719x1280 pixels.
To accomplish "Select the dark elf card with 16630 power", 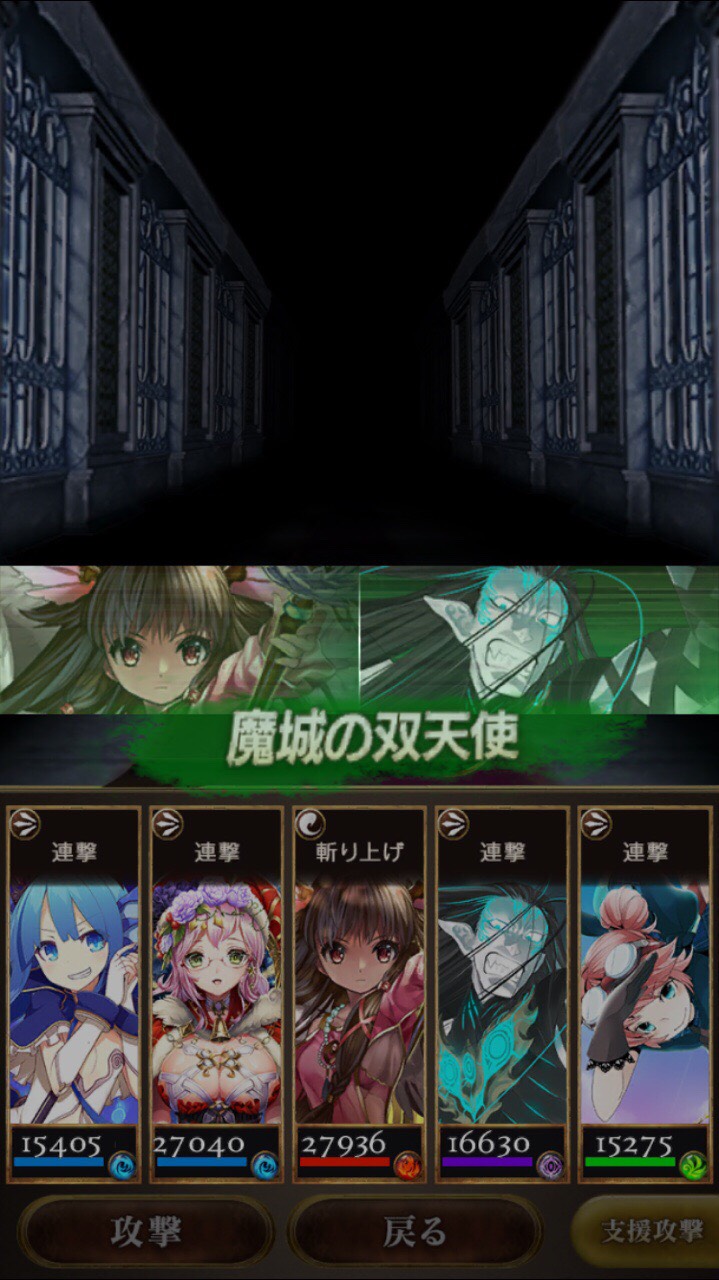I will (502, 994).
